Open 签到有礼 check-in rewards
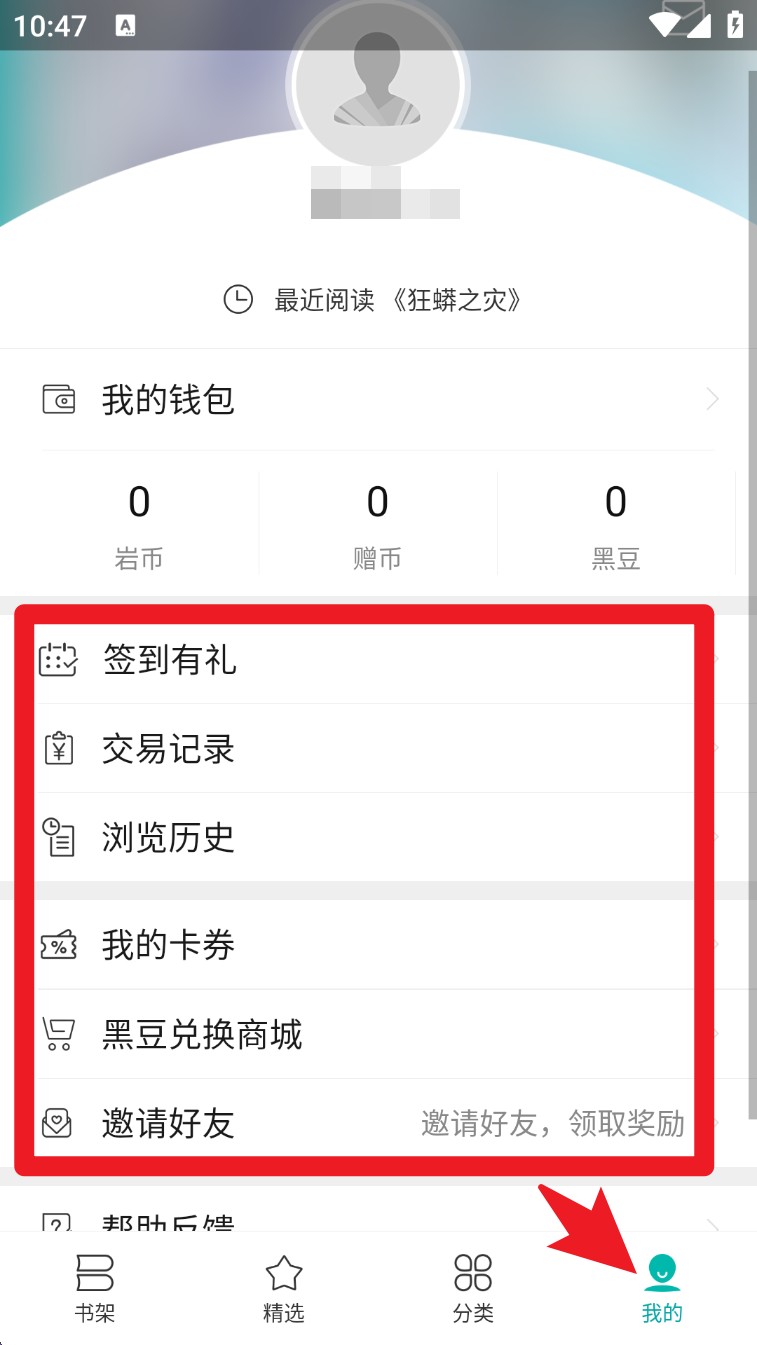The height and width of the screenshot is (1345, 757). click(x=378, y=660)
